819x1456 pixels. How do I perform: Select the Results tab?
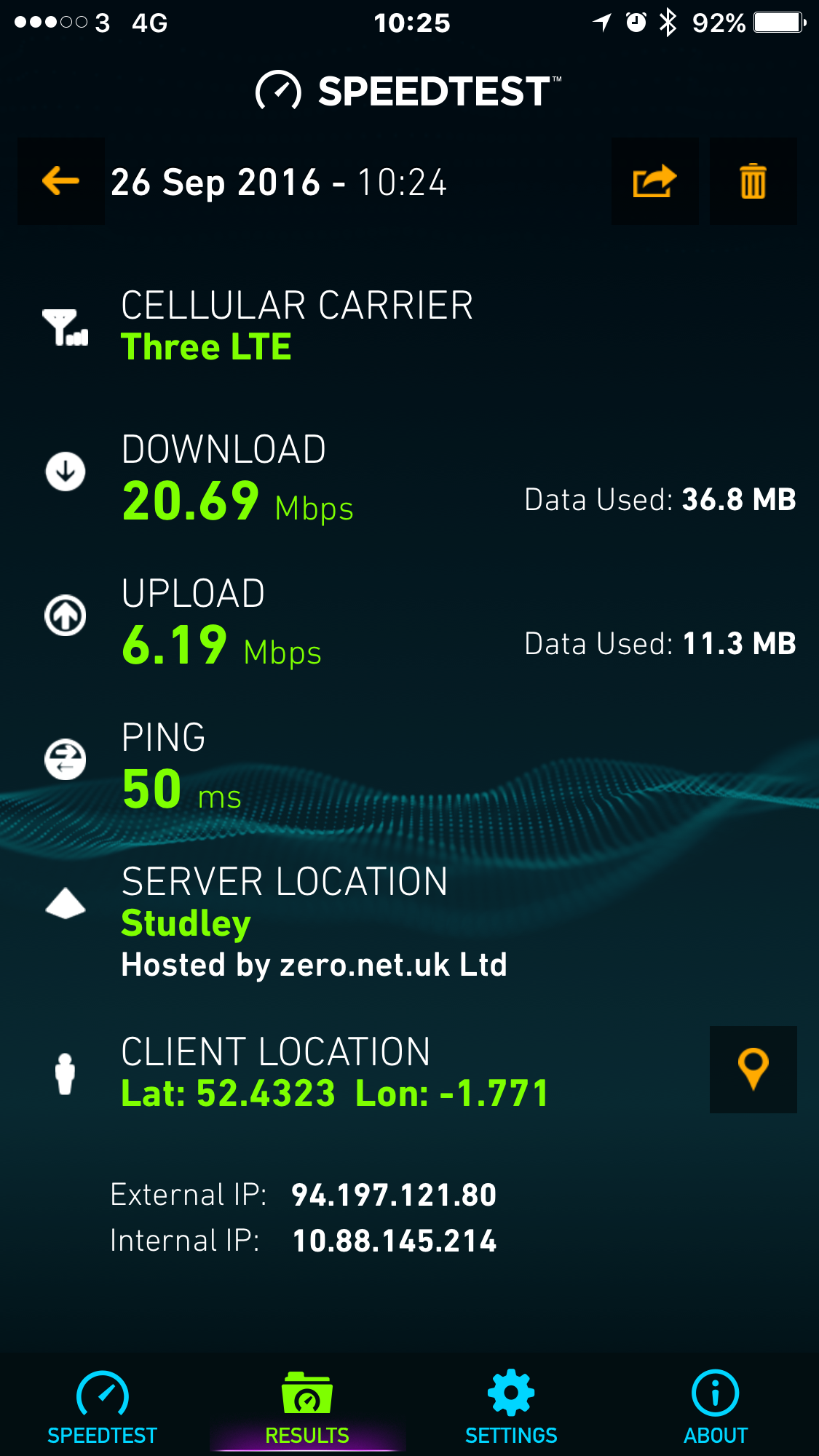pyautogui.click(x=307, y=1407)
